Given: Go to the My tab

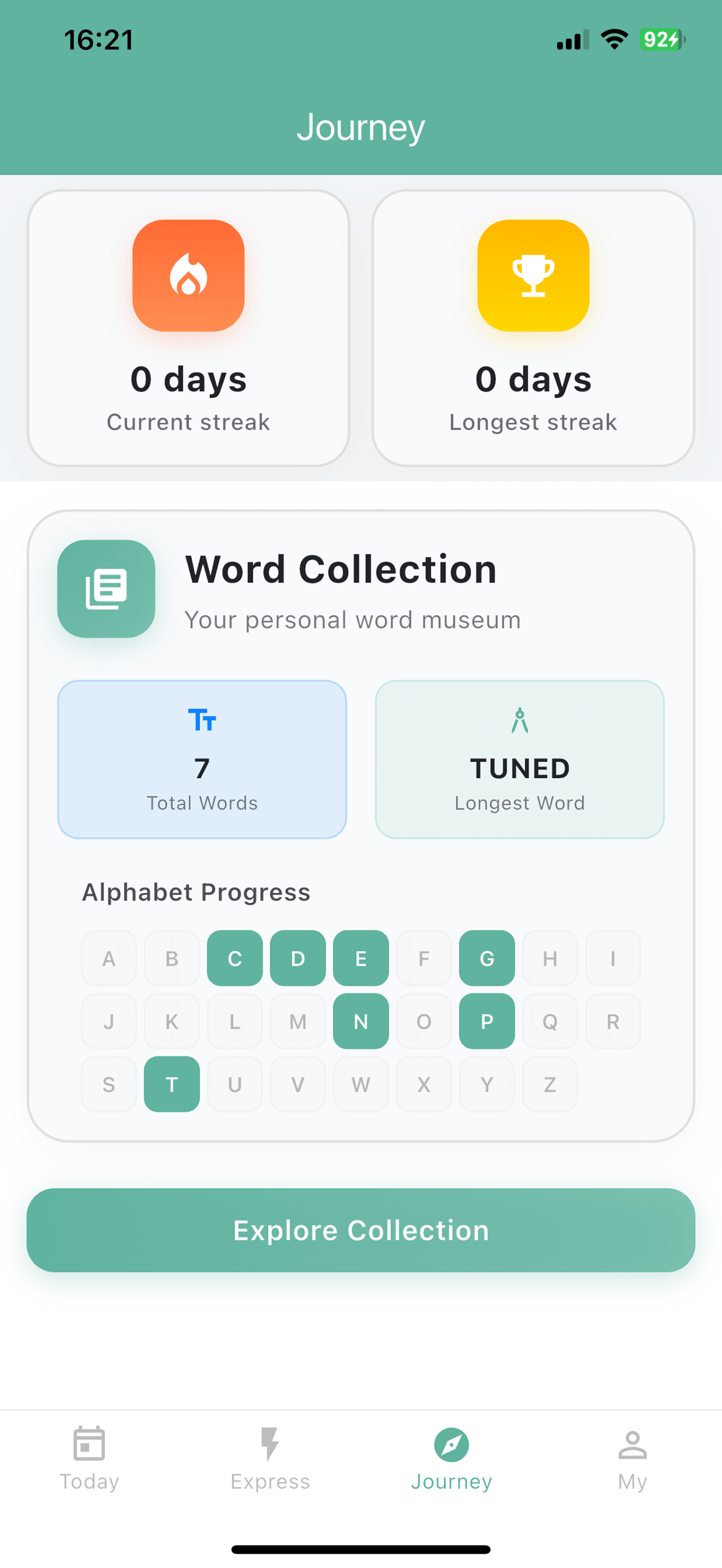Looking at the screenshot, I should [632, 1458].
